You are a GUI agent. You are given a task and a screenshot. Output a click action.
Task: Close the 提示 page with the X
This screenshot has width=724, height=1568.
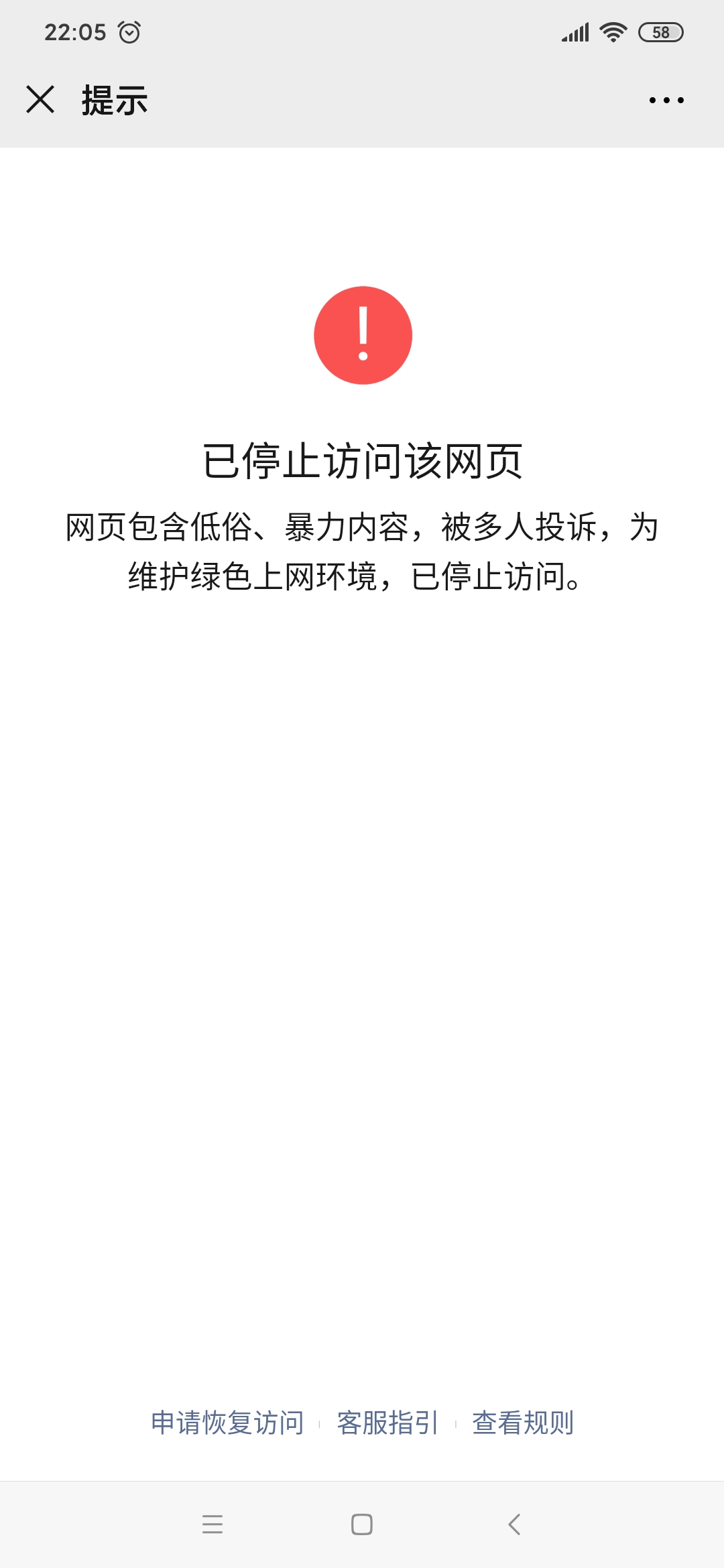coord(40,100)
